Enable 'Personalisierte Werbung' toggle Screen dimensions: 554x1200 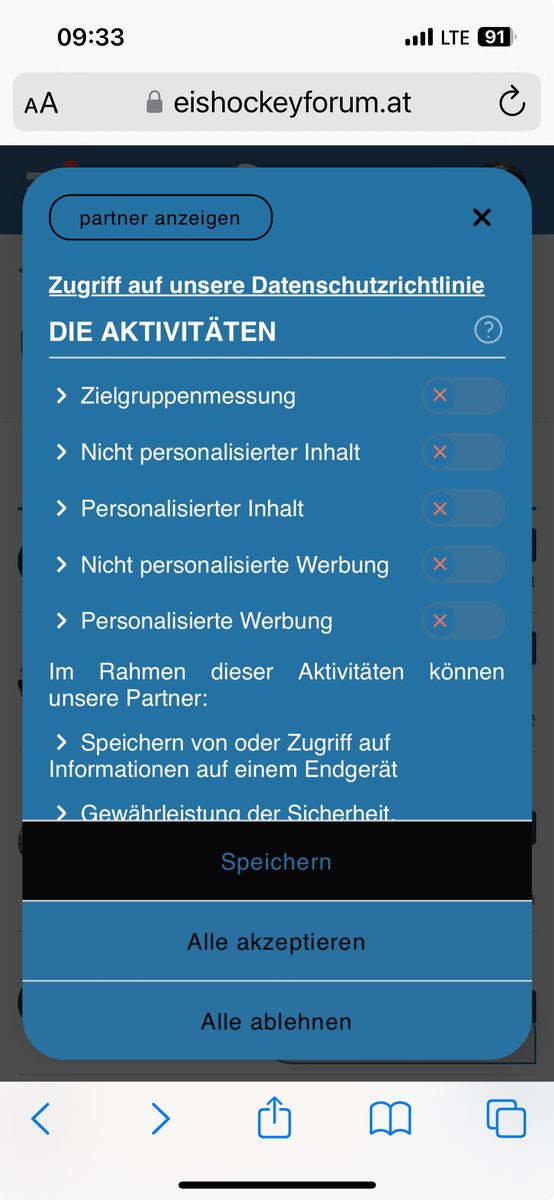(463, 621)
